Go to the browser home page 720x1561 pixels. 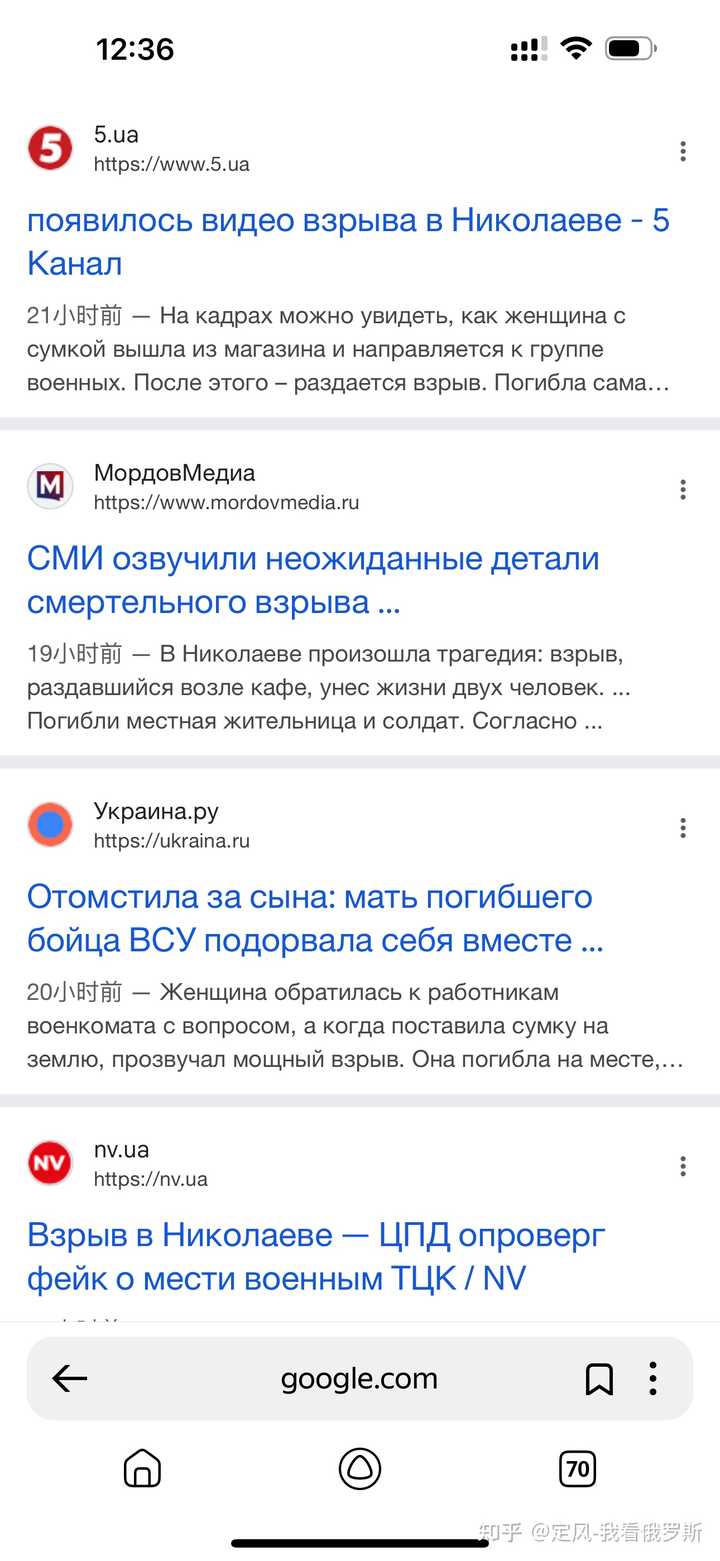(x=142, y=1468)
